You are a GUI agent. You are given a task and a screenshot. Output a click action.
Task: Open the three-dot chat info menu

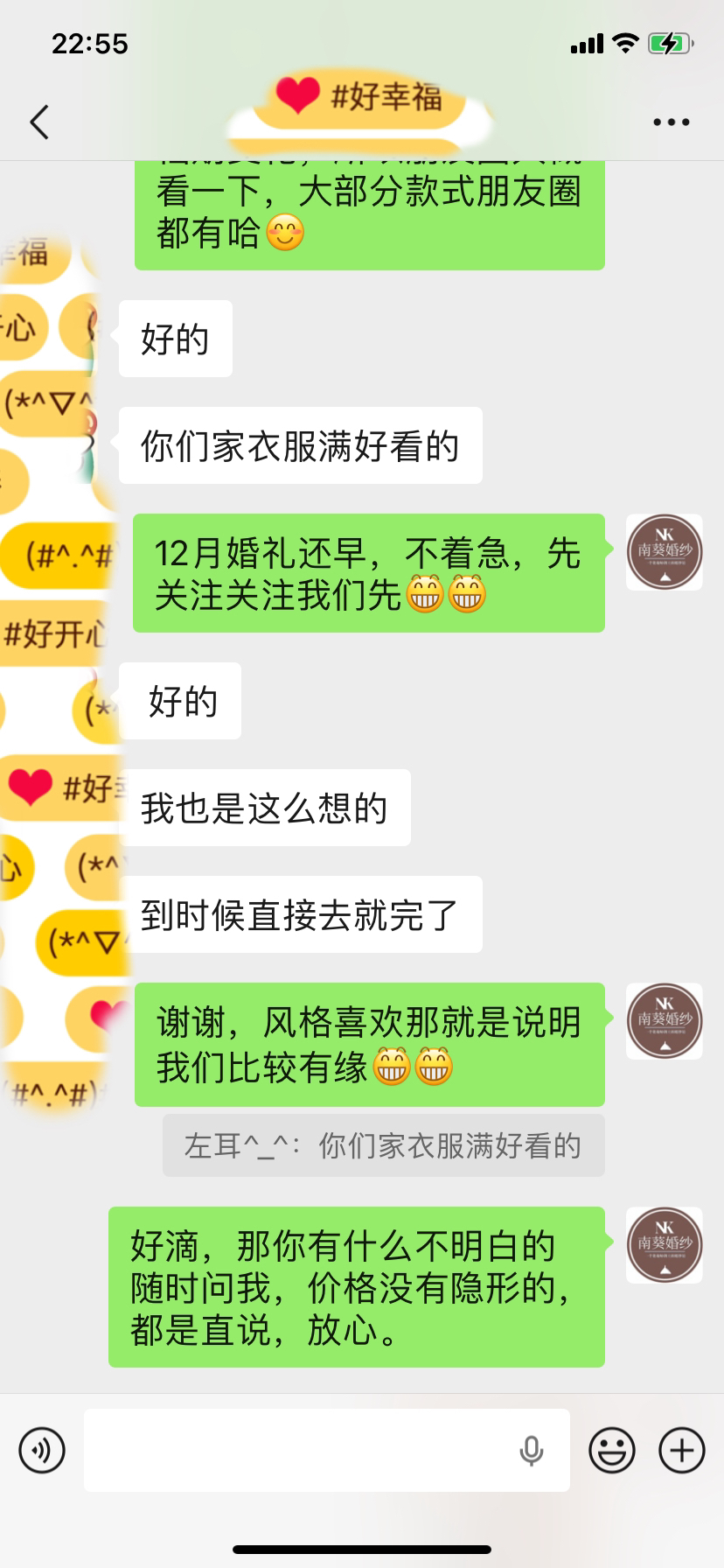(672, 122)
